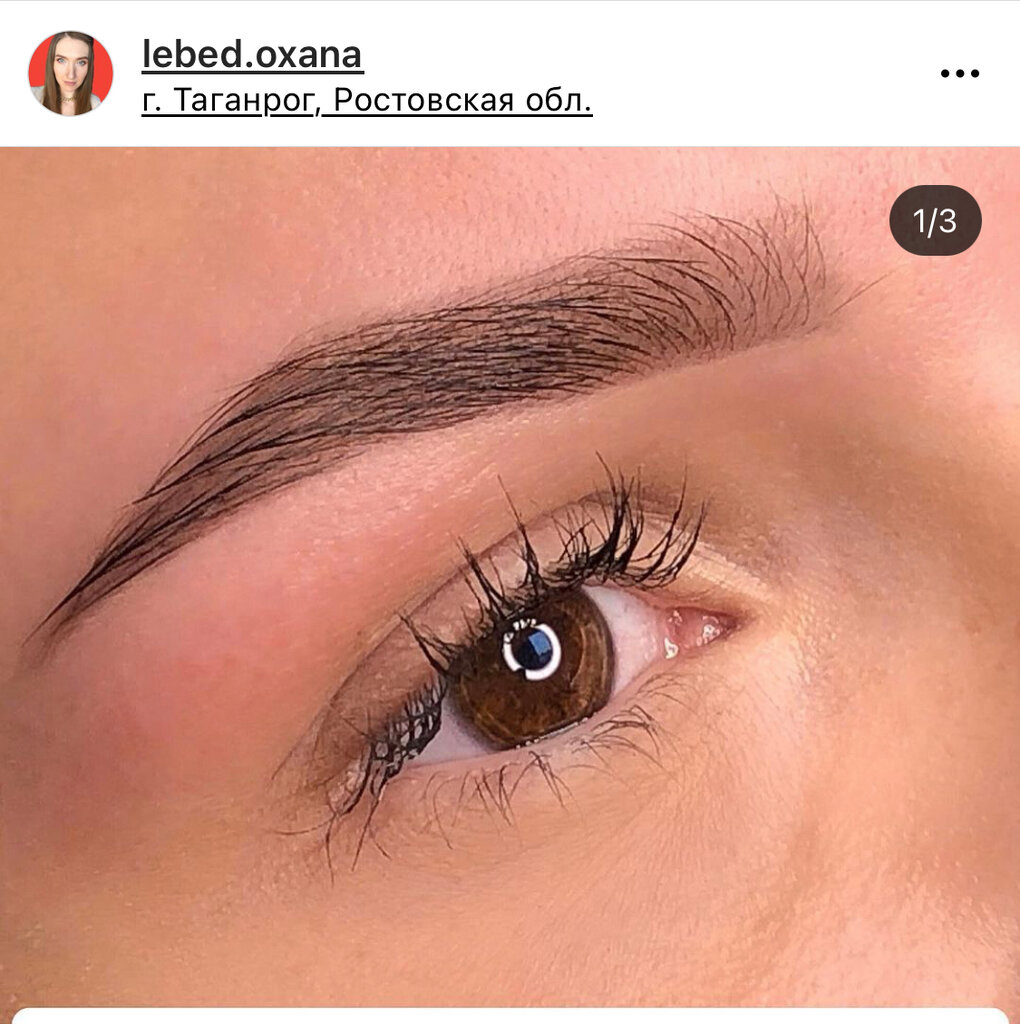Open the post's three-dot options menu

point(959,74)
